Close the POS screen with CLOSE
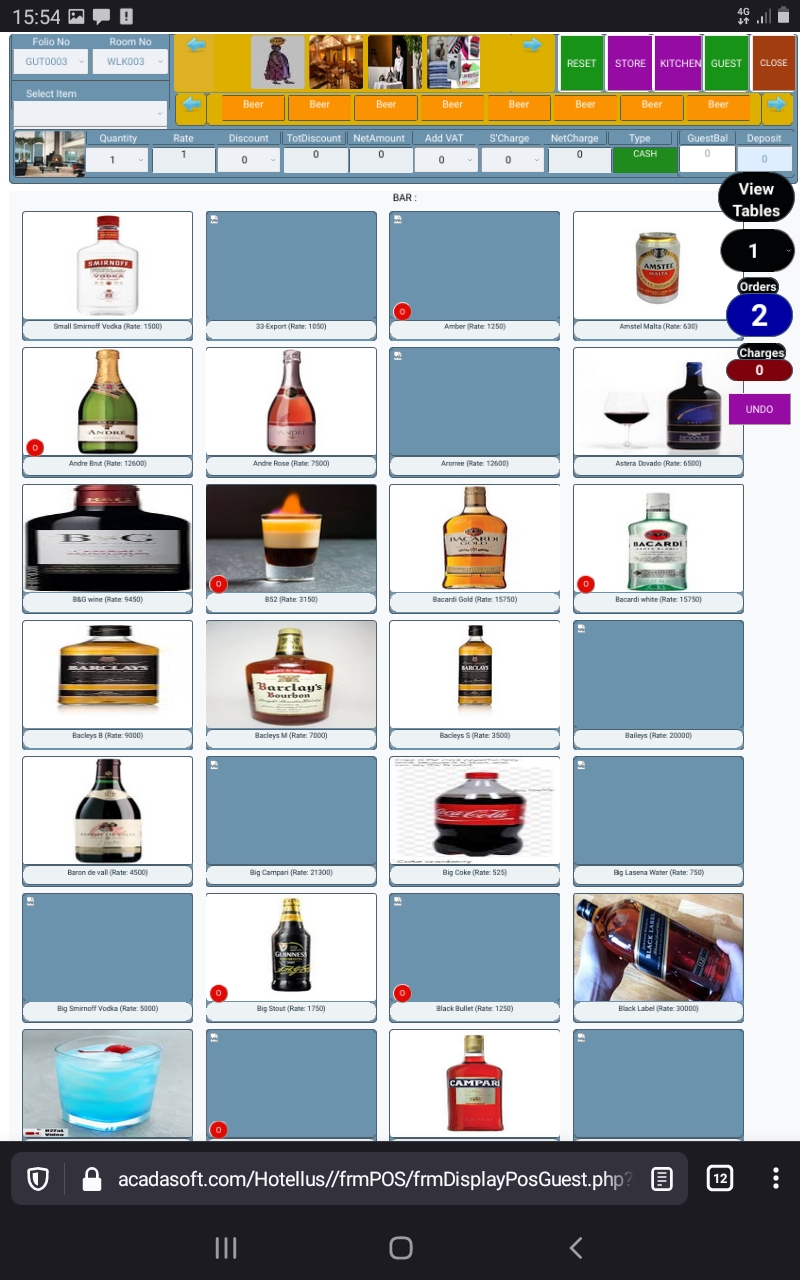800x1280 pixels. pos(773,63)
